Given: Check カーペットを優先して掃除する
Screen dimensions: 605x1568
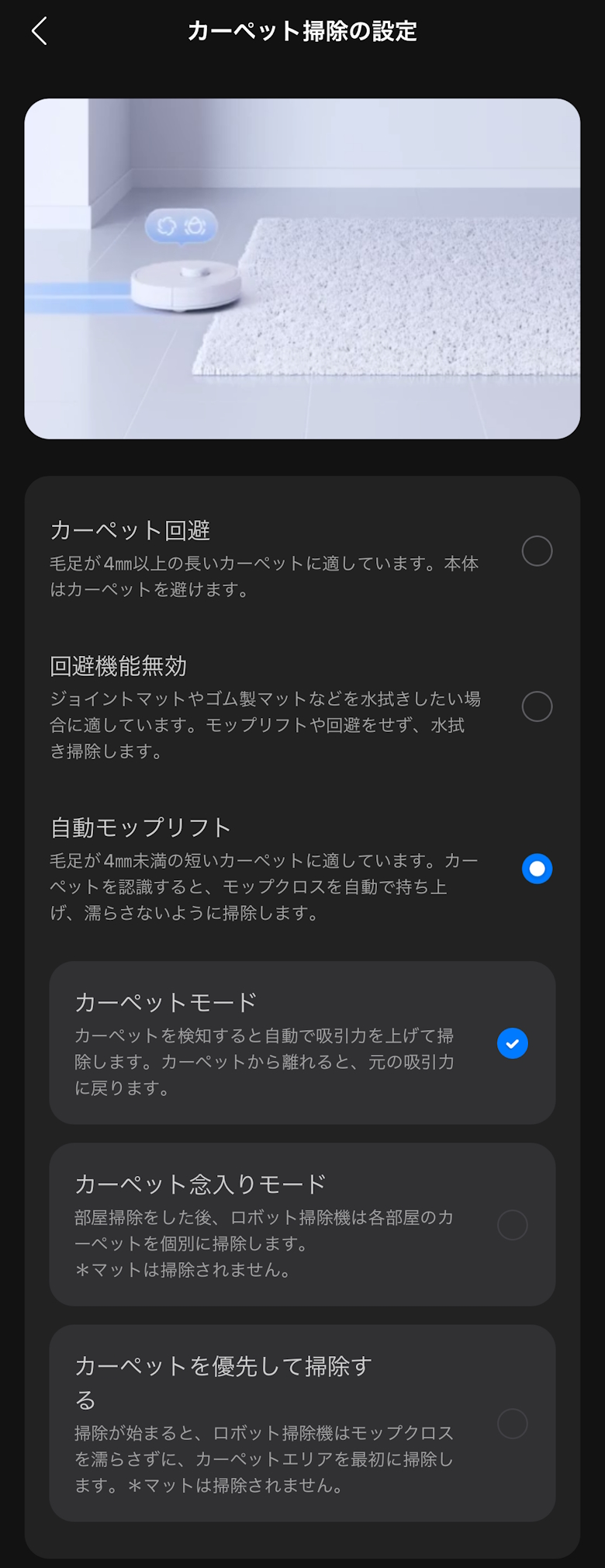Looking at the screenshot, I should (512, 1424).
